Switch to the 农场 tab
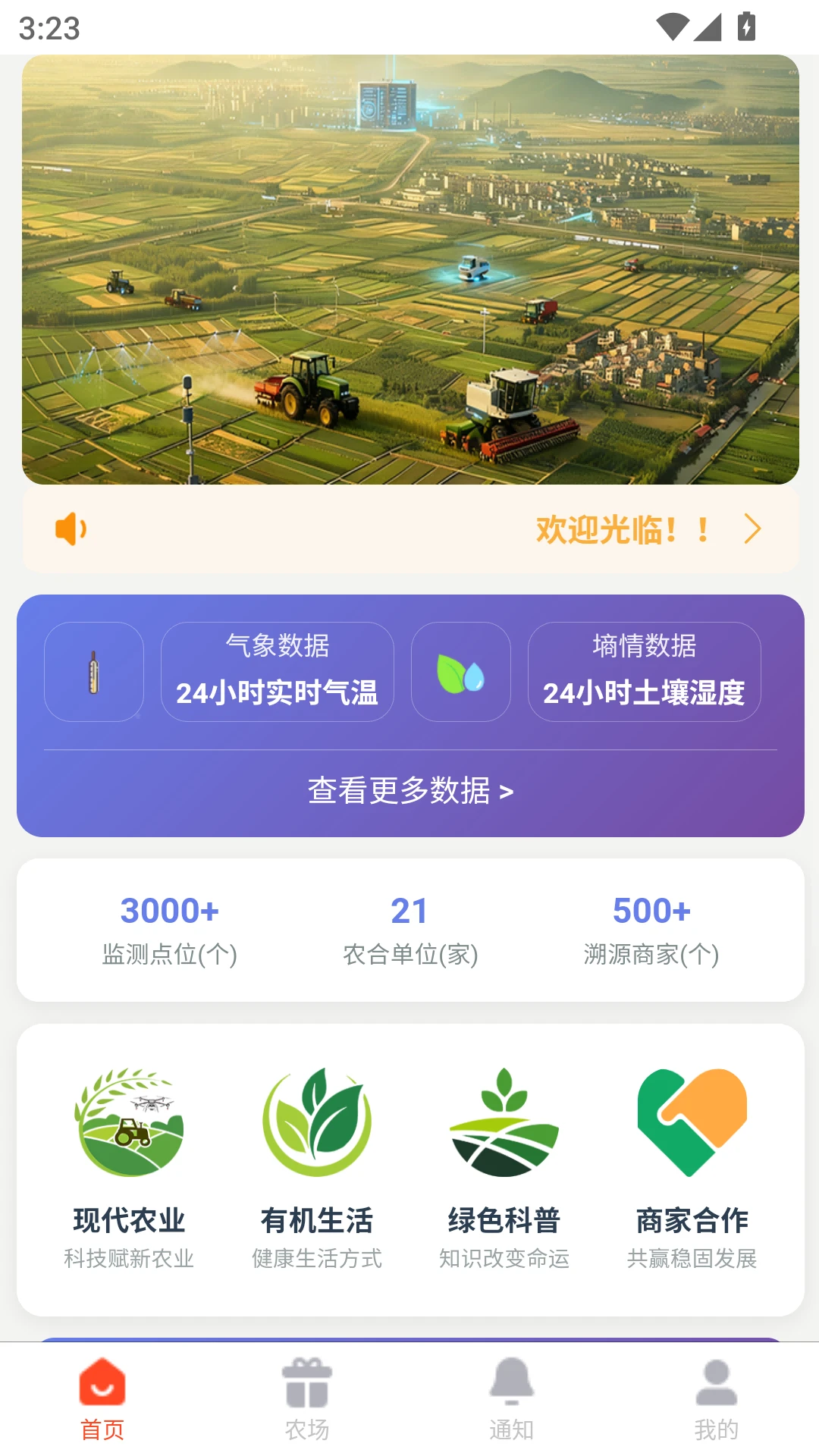The width and height of the screenshot is (819, 1456). click(308, 1403)
